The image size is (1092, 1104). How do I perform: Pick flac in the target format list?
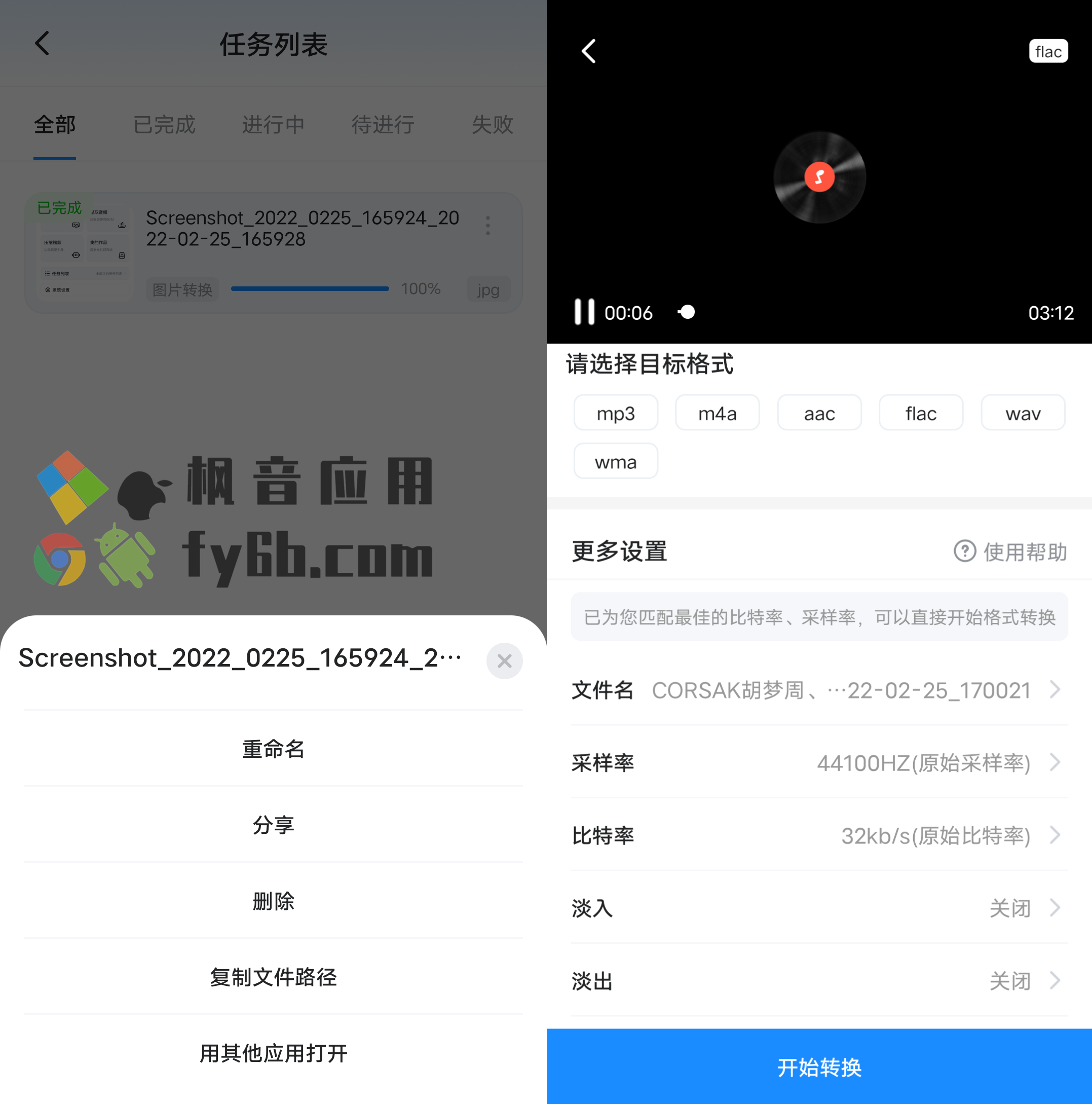point(921,413)
